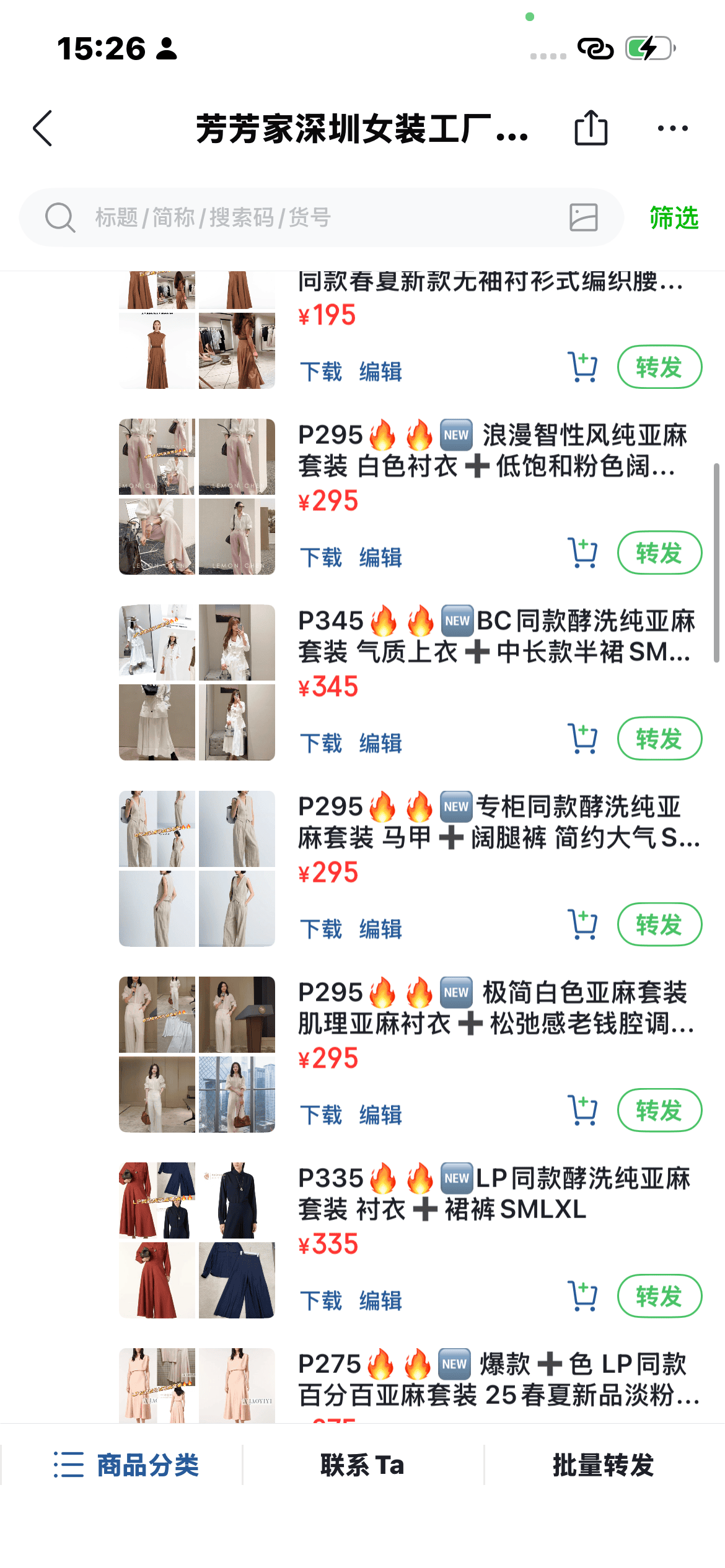725x1568 pixels.
Task: Start 批量转发 batch forwarding
Action: 603,1465
